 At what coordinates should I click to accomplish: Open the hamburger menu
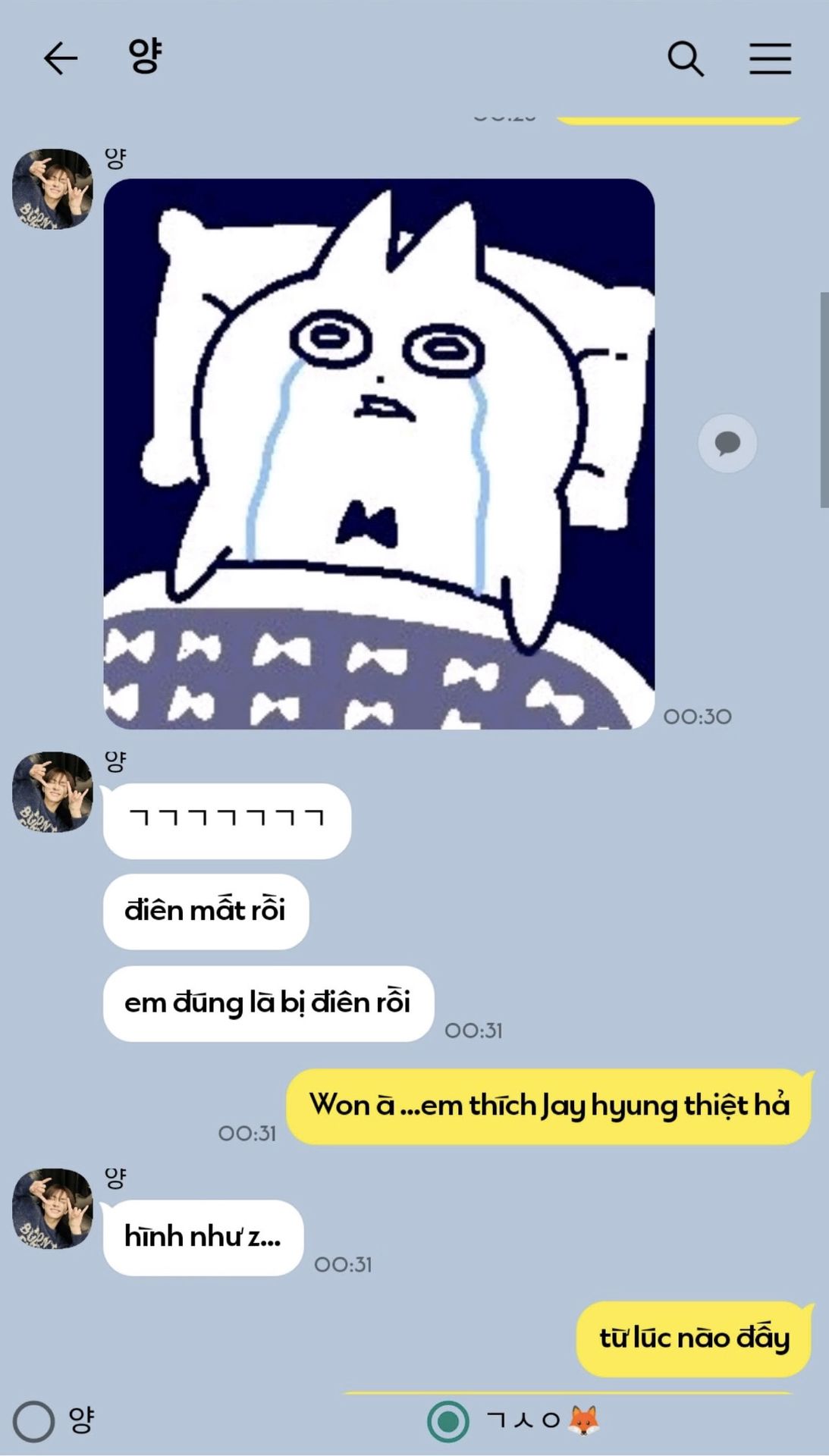click(770, 58)
